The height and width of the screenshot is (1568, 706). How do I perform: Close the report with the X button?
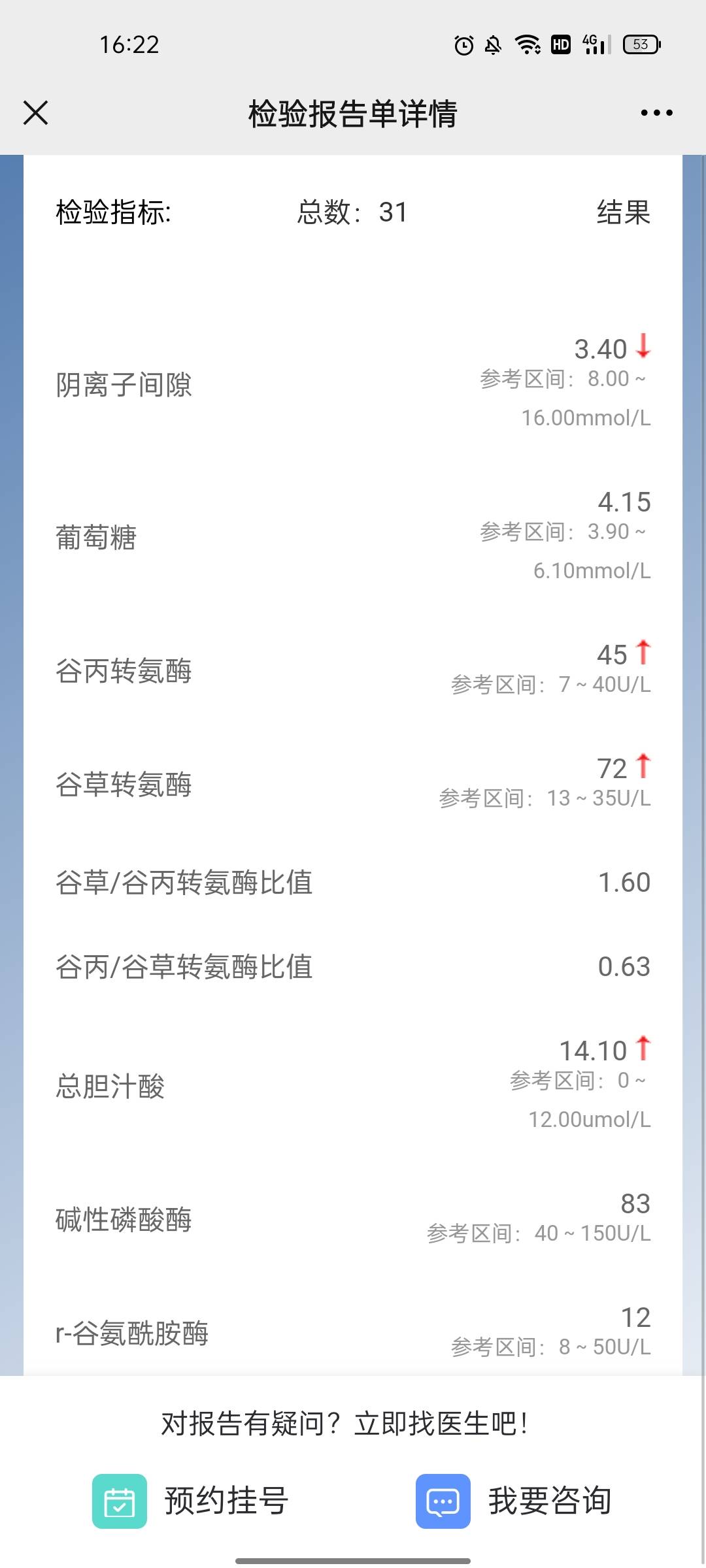pyautogui.click(x=36, y=112)
